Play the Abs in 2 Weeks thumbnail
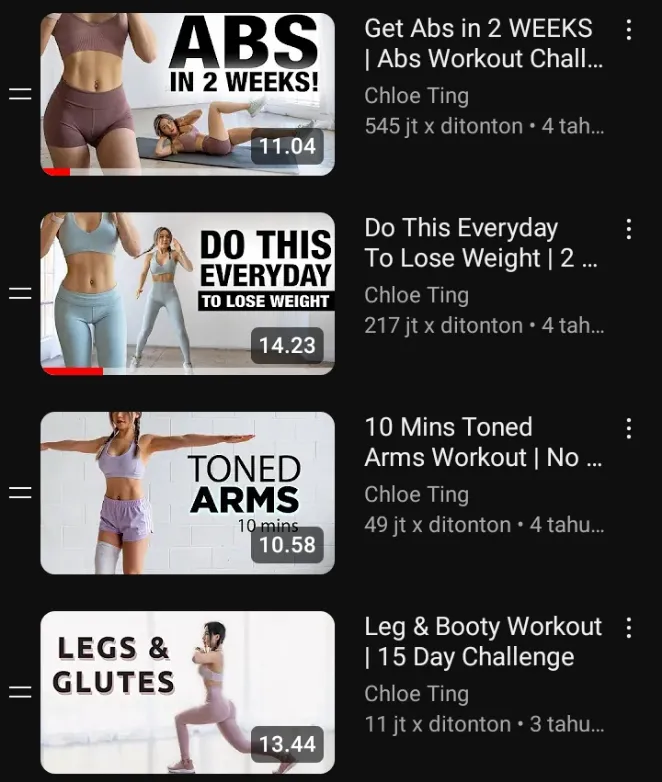Screen dimensions: 662x782 click(x=187, y=94)
